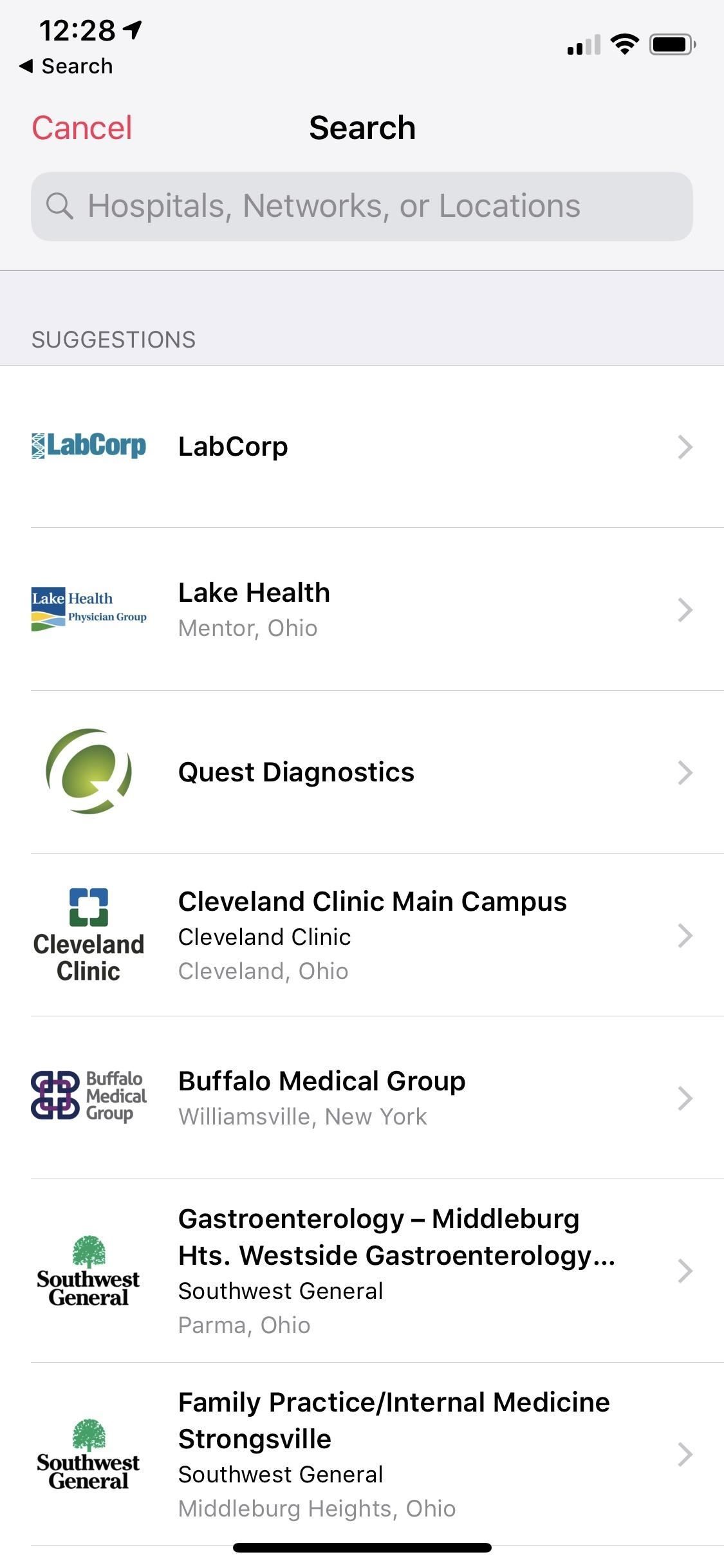724x1568 pixels.
Task: Select Lake Health in Mentor, Ohio
Action: [362, 610]
